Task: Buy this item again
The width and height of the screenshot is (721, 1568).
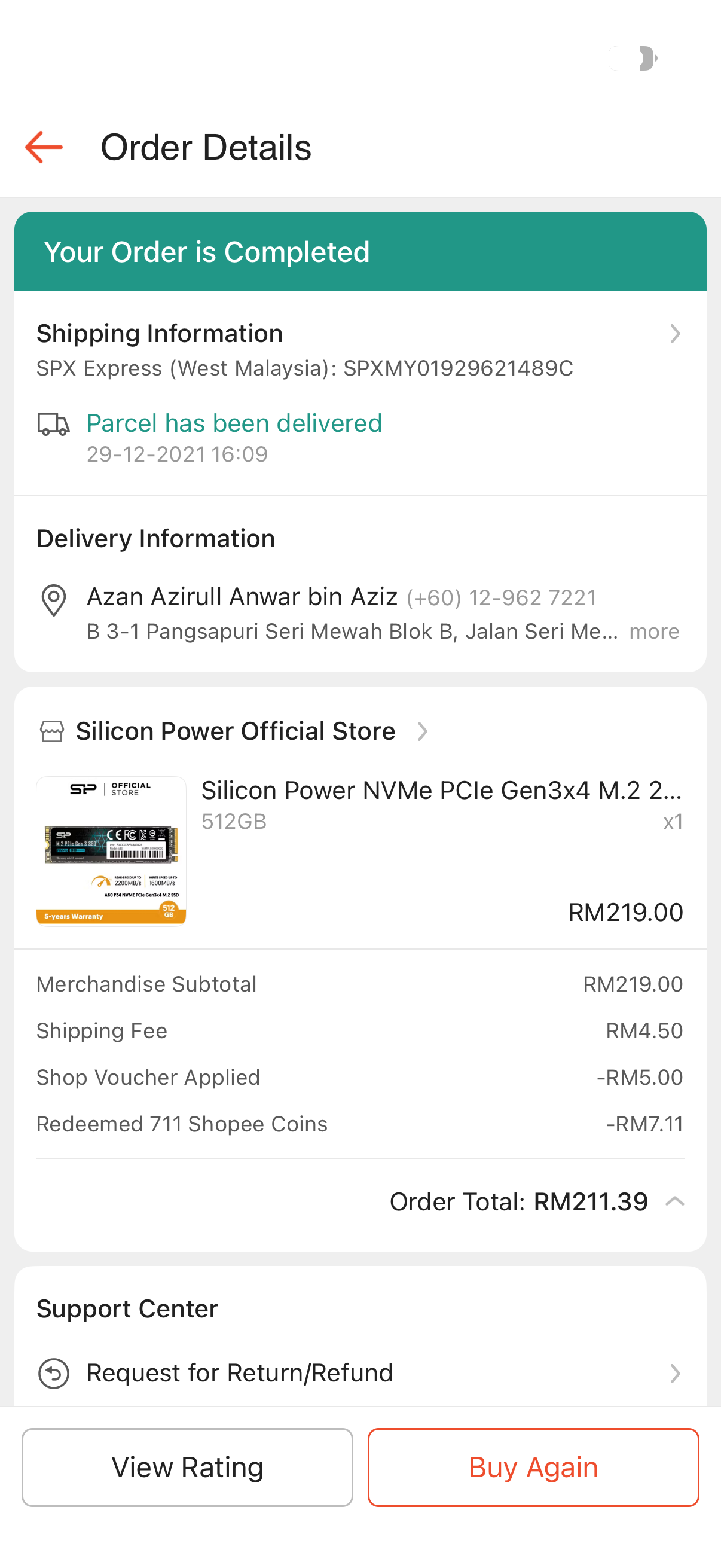Action: (x=533, y=1467)
